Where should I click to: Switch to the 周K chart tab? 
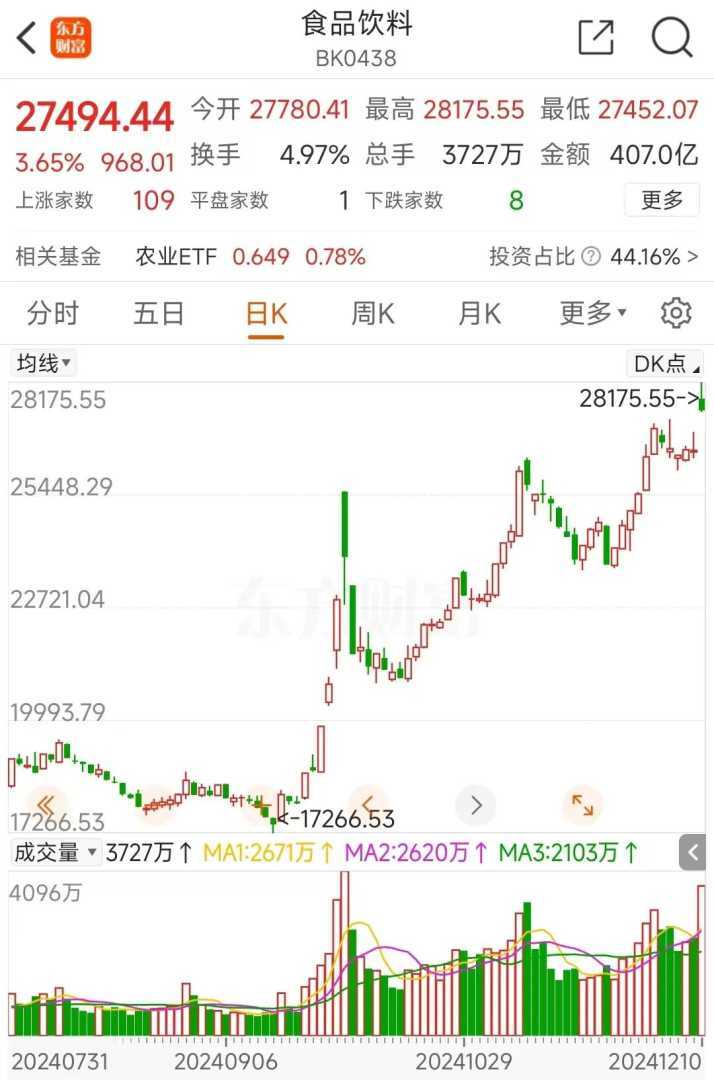point(372,314)
